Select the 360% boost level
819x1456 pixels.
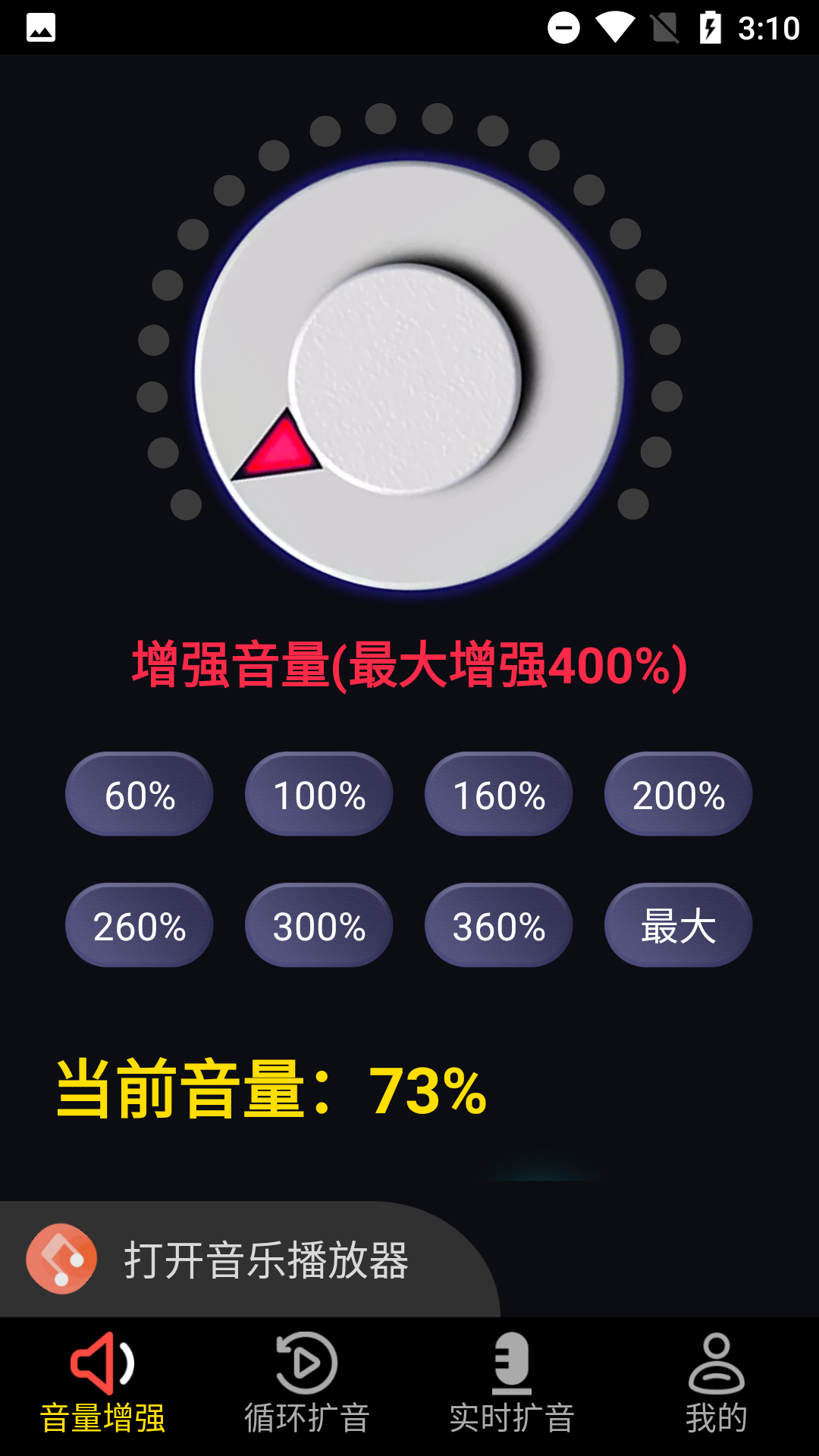(x=499, y=926)
